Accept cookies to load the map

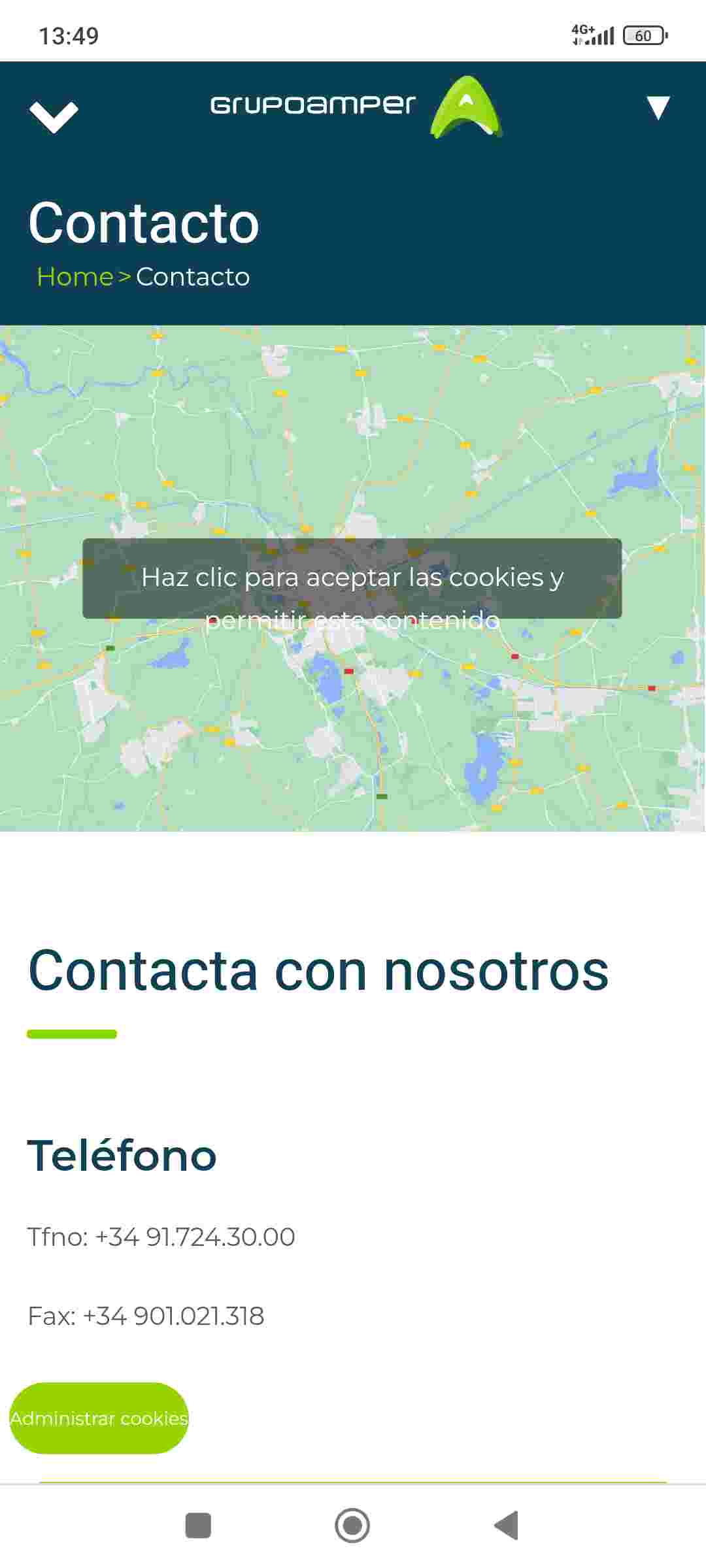[352, 579]
